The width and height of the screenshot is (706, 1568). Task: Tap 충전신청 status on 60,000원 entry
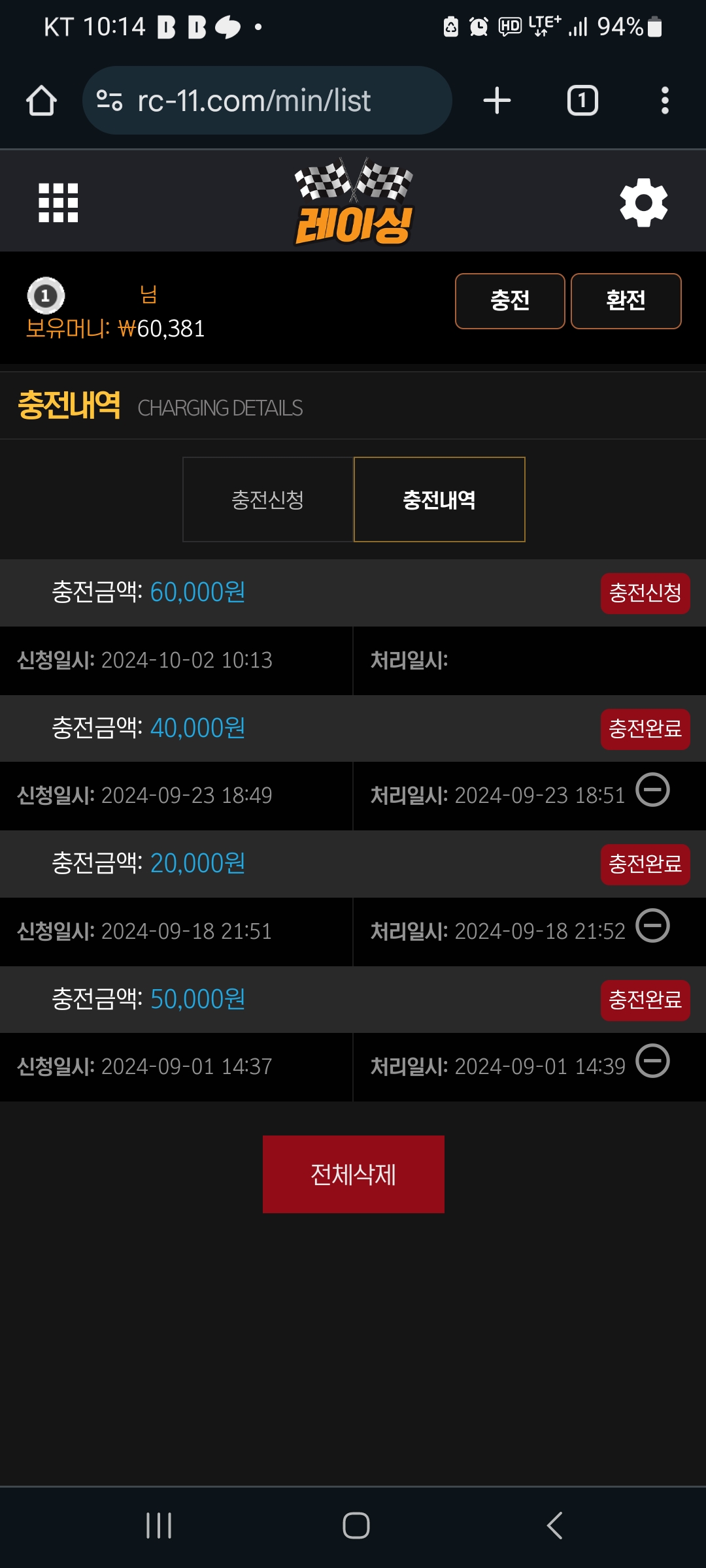[x=645, y=593]
